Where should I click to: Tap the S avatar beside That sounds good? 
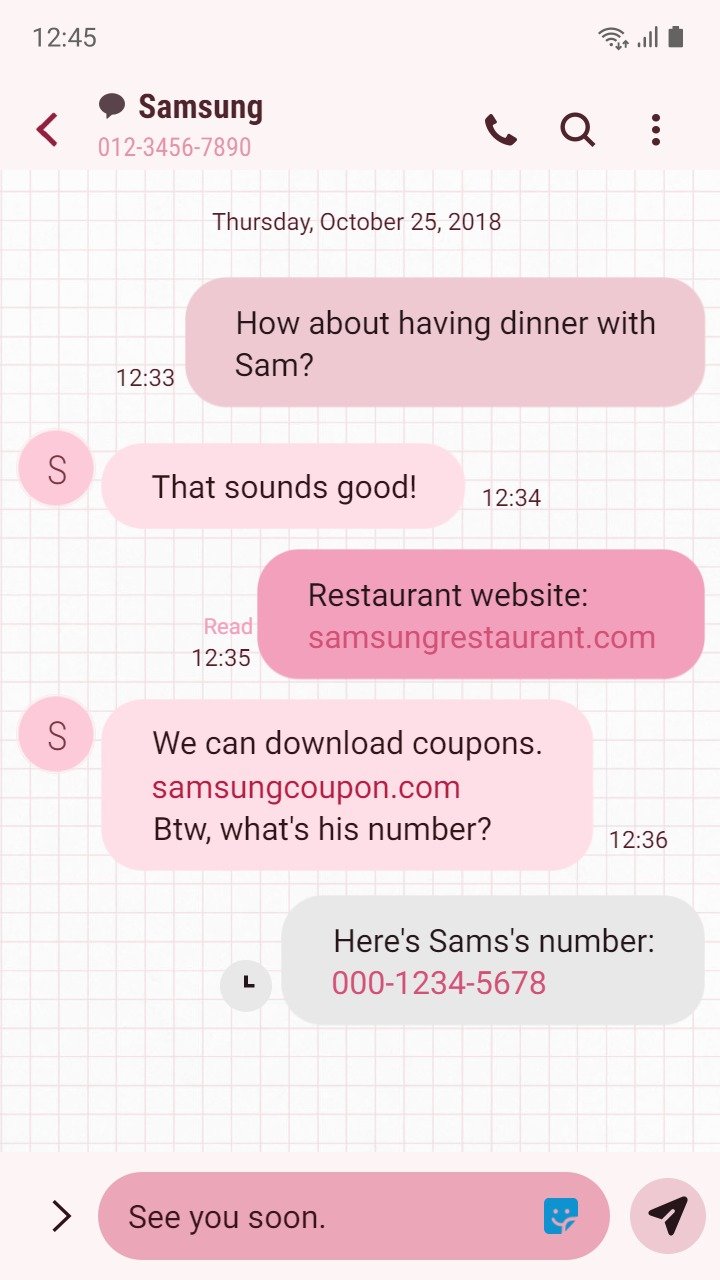[x=57, y=469]
